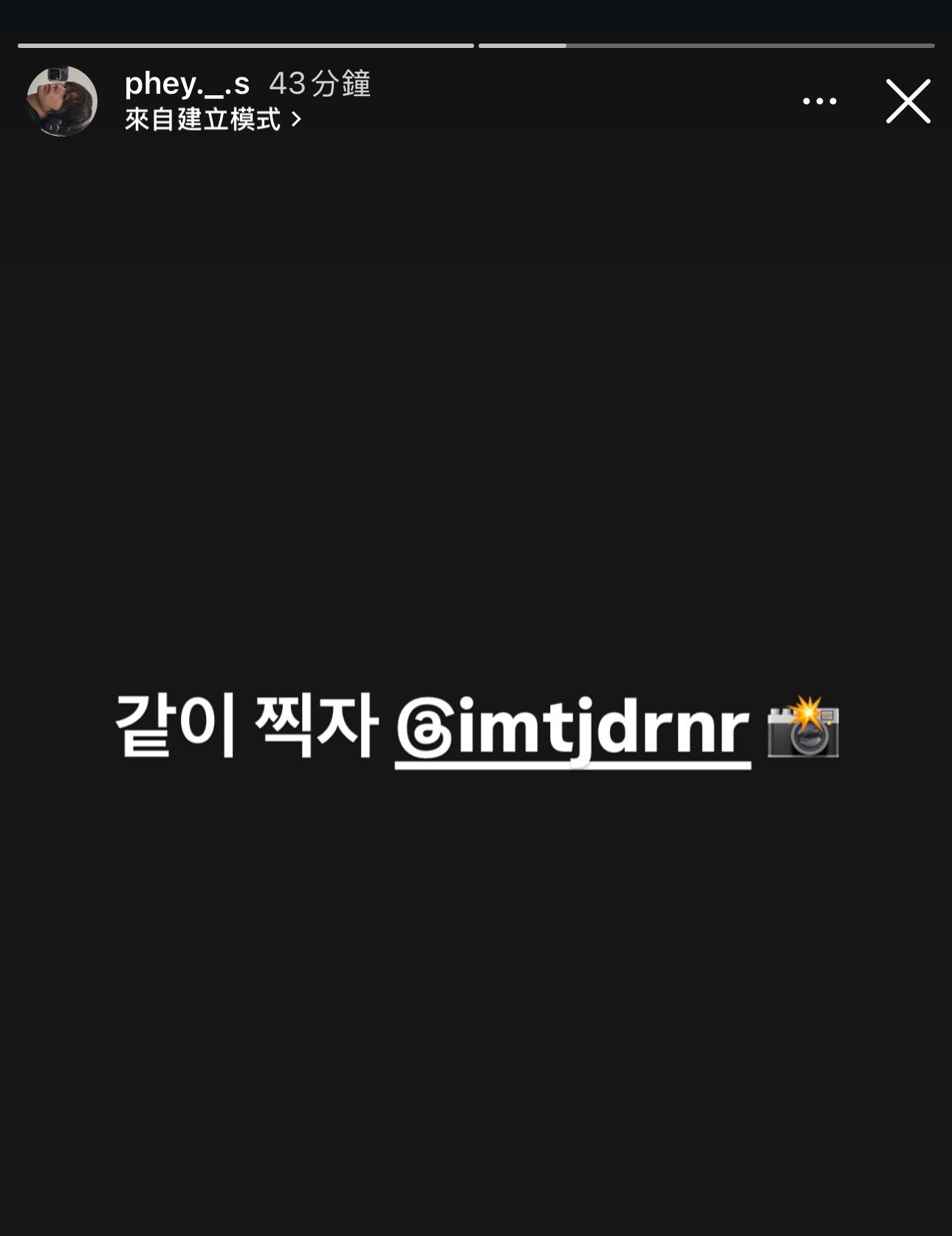
Task: Tap the phey._.s username
Action: click(x=187, y=83)
